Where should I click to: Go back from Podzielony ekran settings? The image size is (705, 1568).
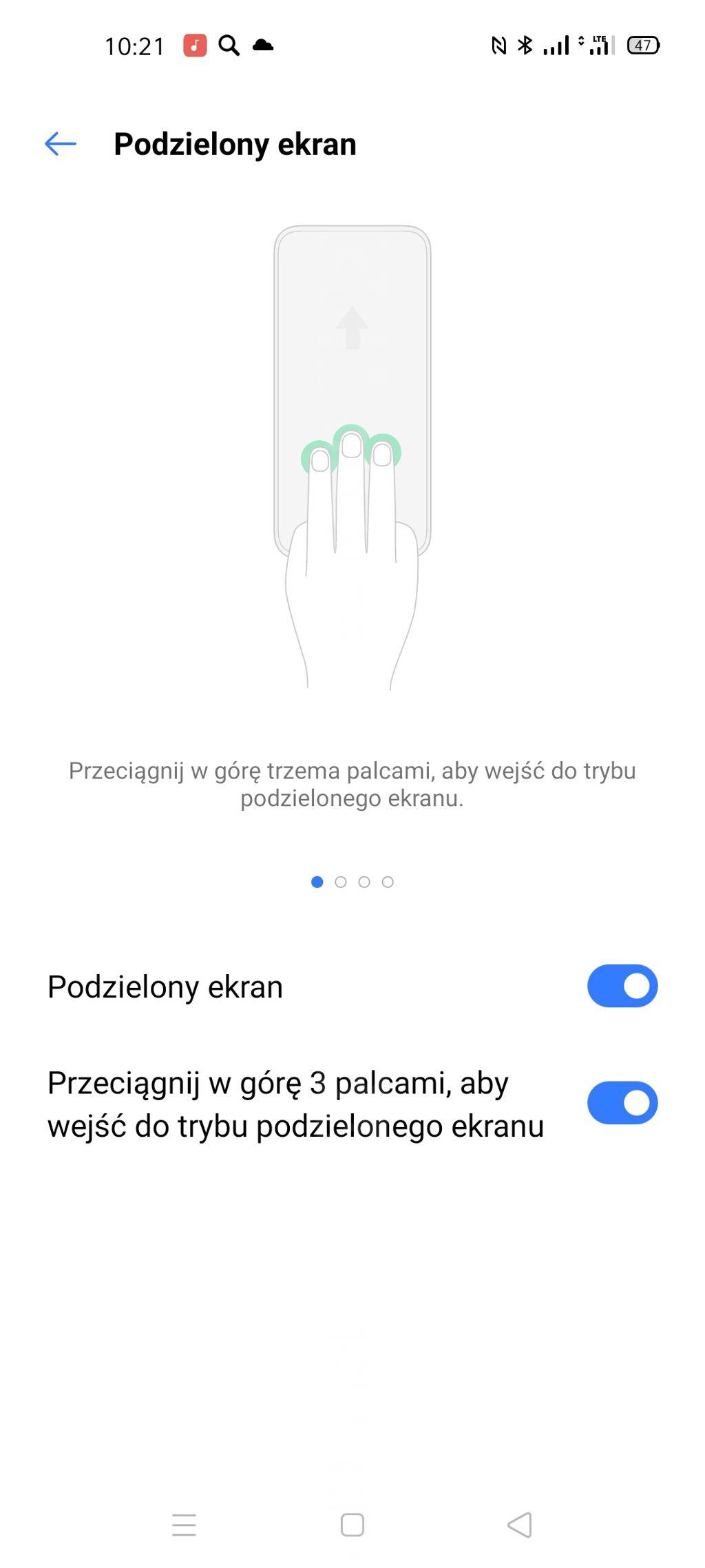click(61, 144)
